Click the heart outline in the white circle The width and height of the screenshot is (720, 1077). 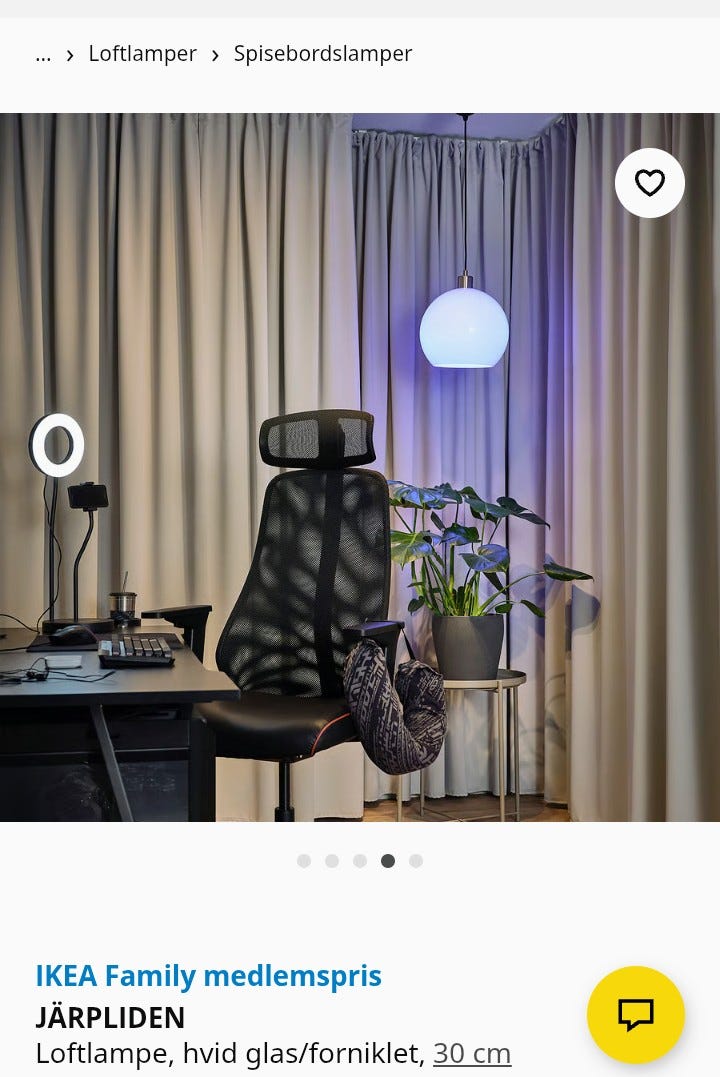[x=650, y=183]
